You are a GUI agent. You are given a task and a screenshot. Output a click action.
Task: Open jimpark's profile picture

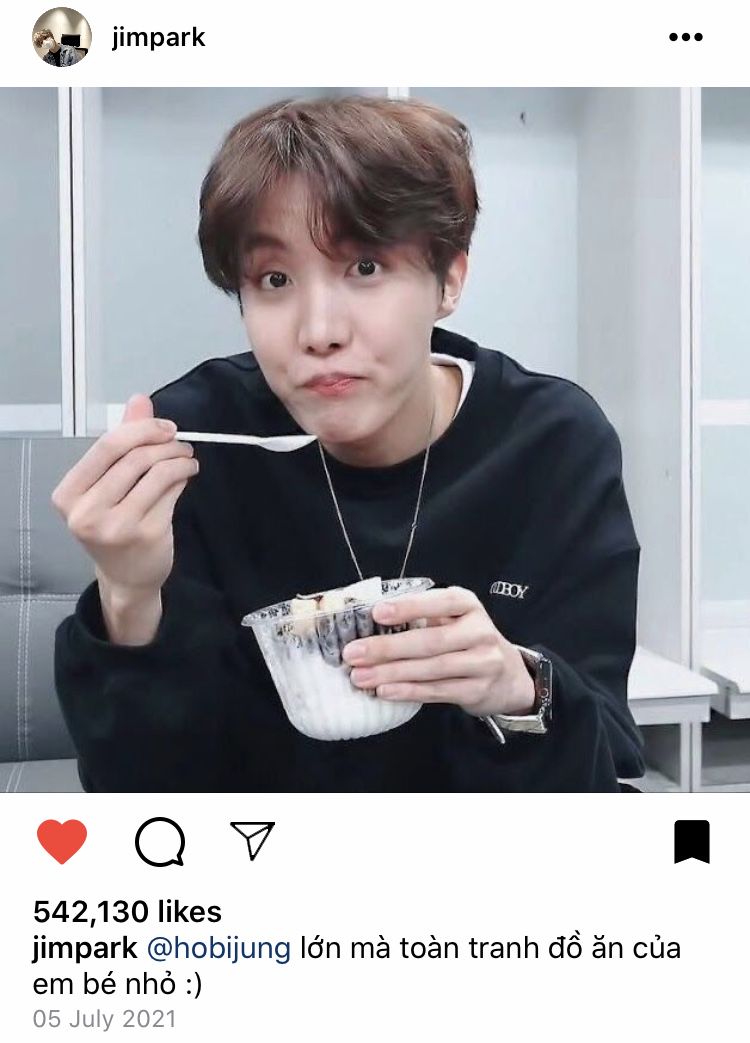62,37
